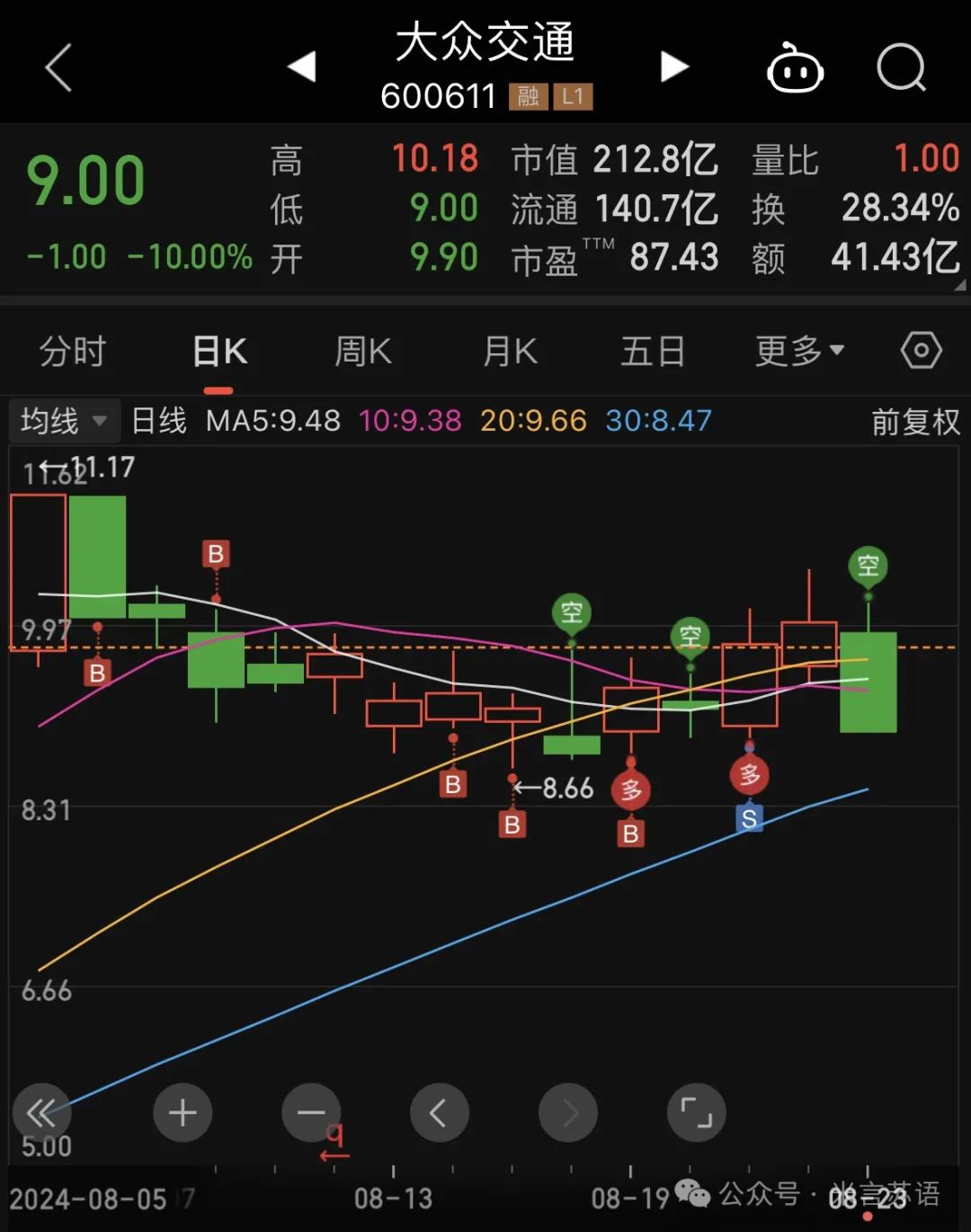View the 月K chart tab
Viewport: 971px width, 1232px height.
(510, 352)
